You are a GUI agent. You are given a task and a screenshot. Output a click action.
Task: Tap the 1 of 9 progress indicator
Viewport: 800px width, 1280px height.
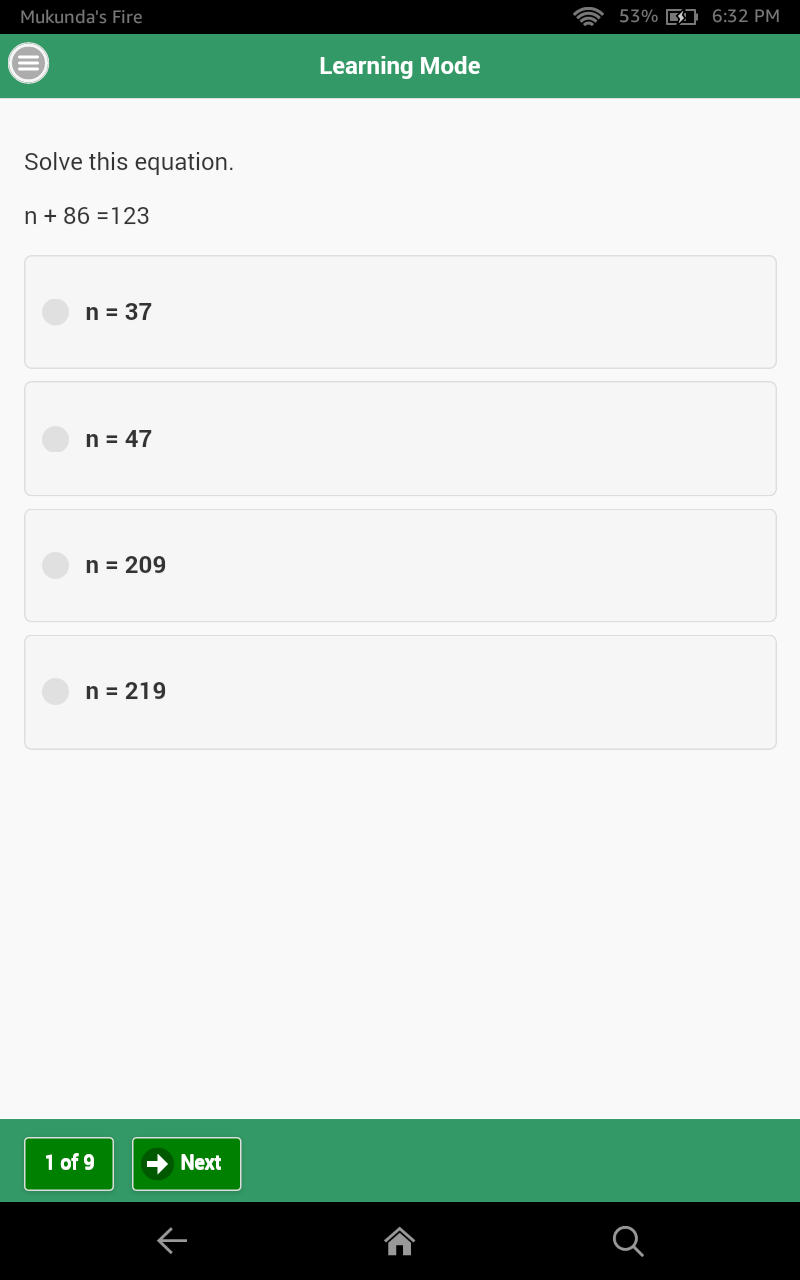(68, 1163)
